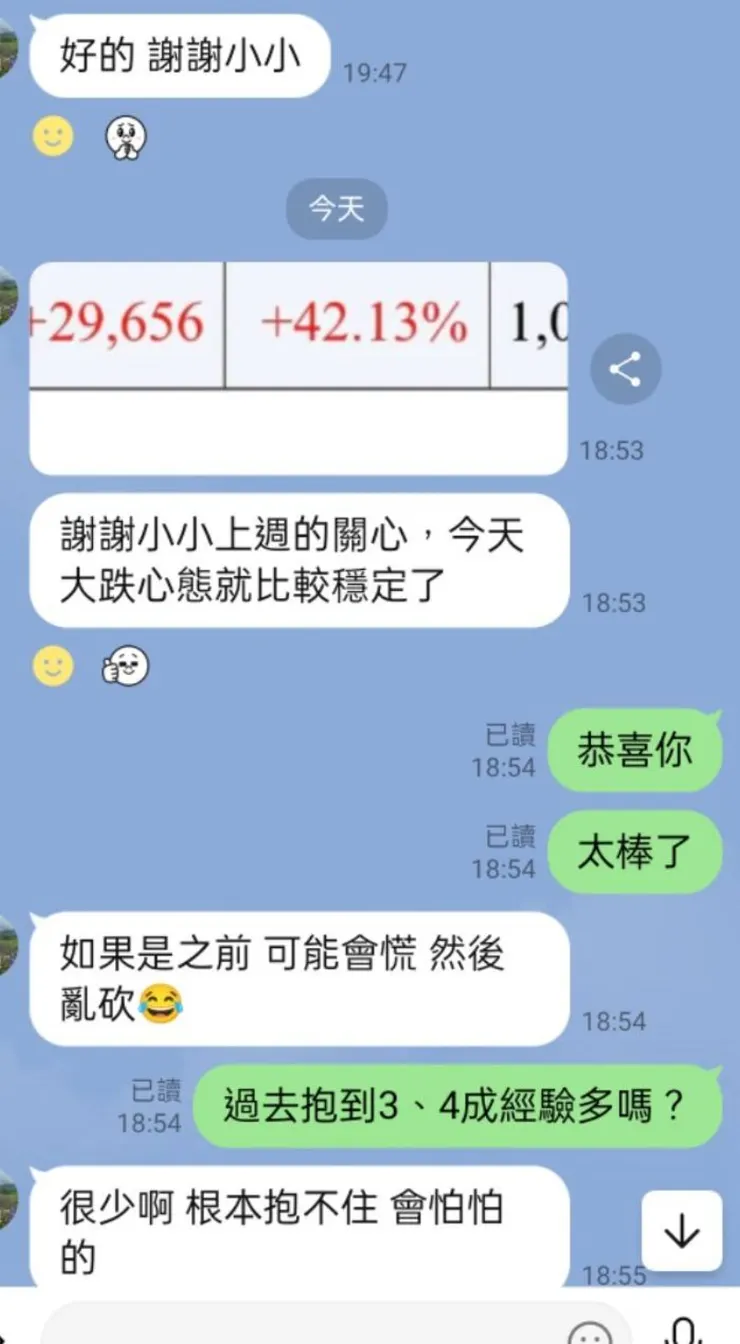Tap the yellow emoji reaction below the 18:53 bubble
Viewport: 740px width, 1344px height.
point(53,664)
